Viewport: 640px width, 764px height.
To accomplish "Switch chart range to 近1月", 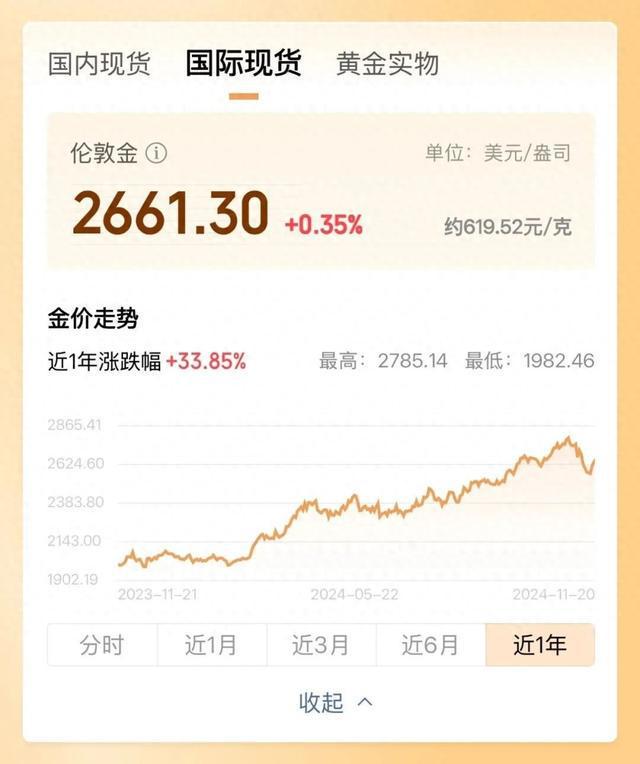I will (x=211, y=645).
